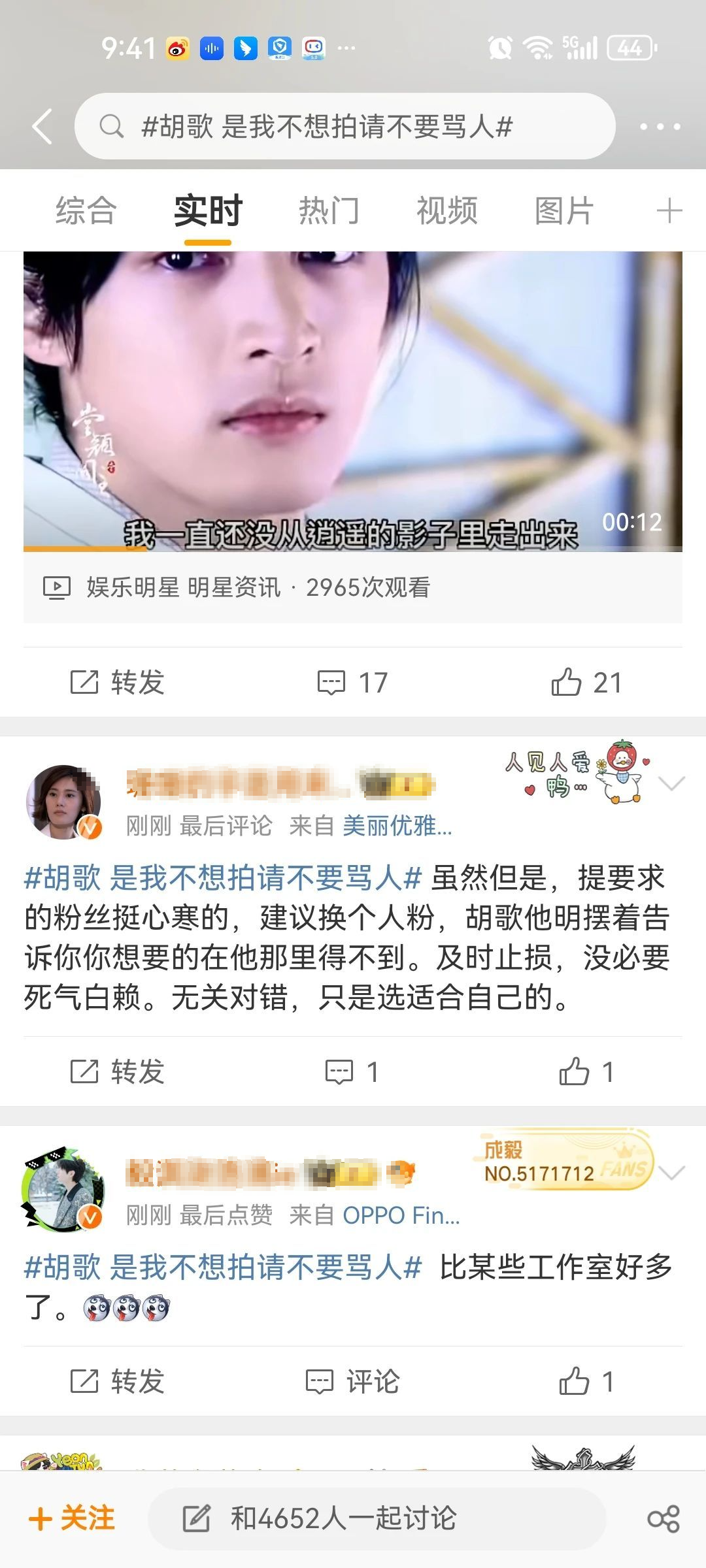Image resolution: width=706 pixels, height=1568 pixels.
Task: Switch to the 热门 tab
Action: pyautogui.click(x=329, y=211)
